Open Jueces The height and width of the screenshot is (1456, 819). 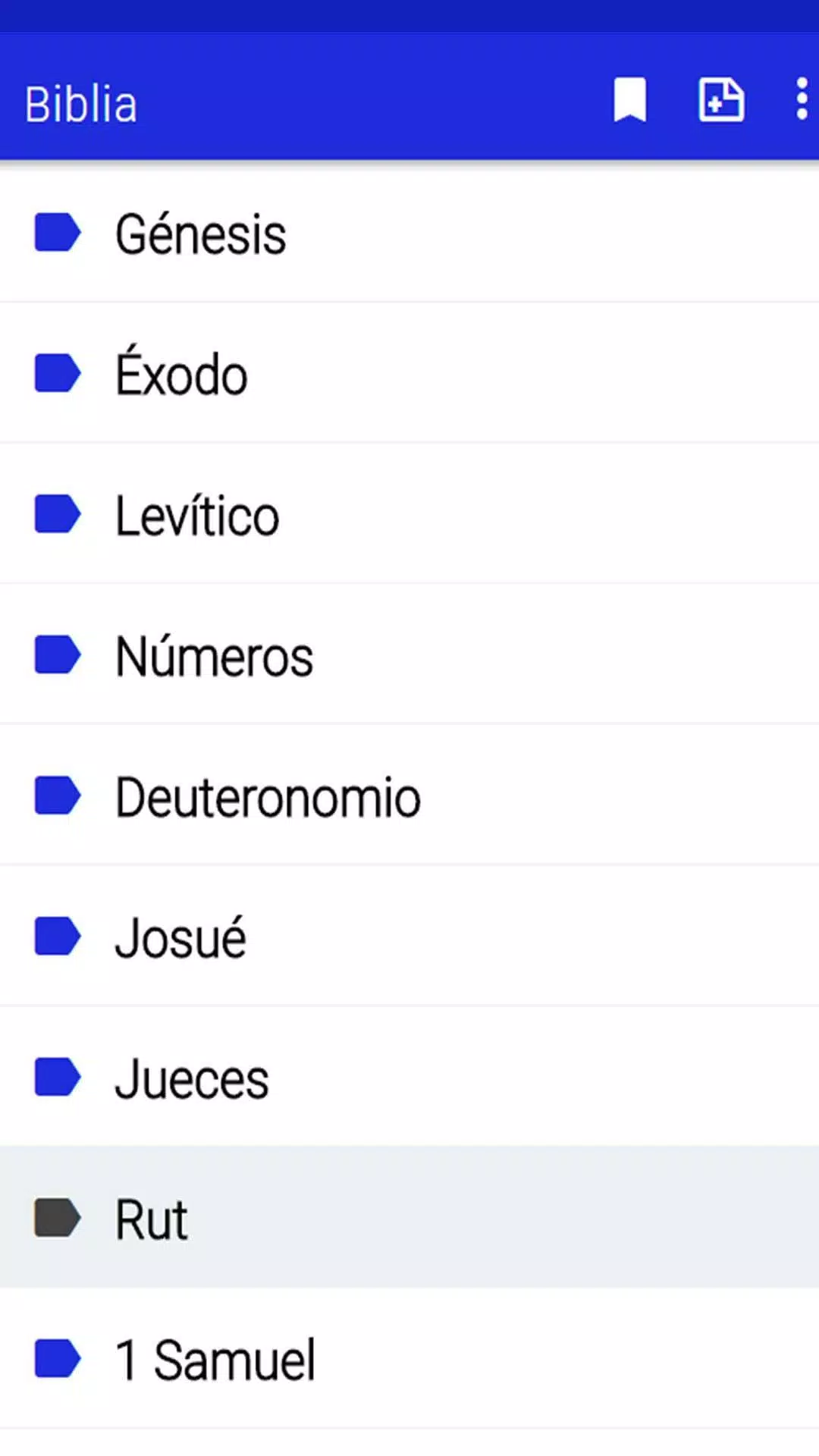[x=409, y=1077]
